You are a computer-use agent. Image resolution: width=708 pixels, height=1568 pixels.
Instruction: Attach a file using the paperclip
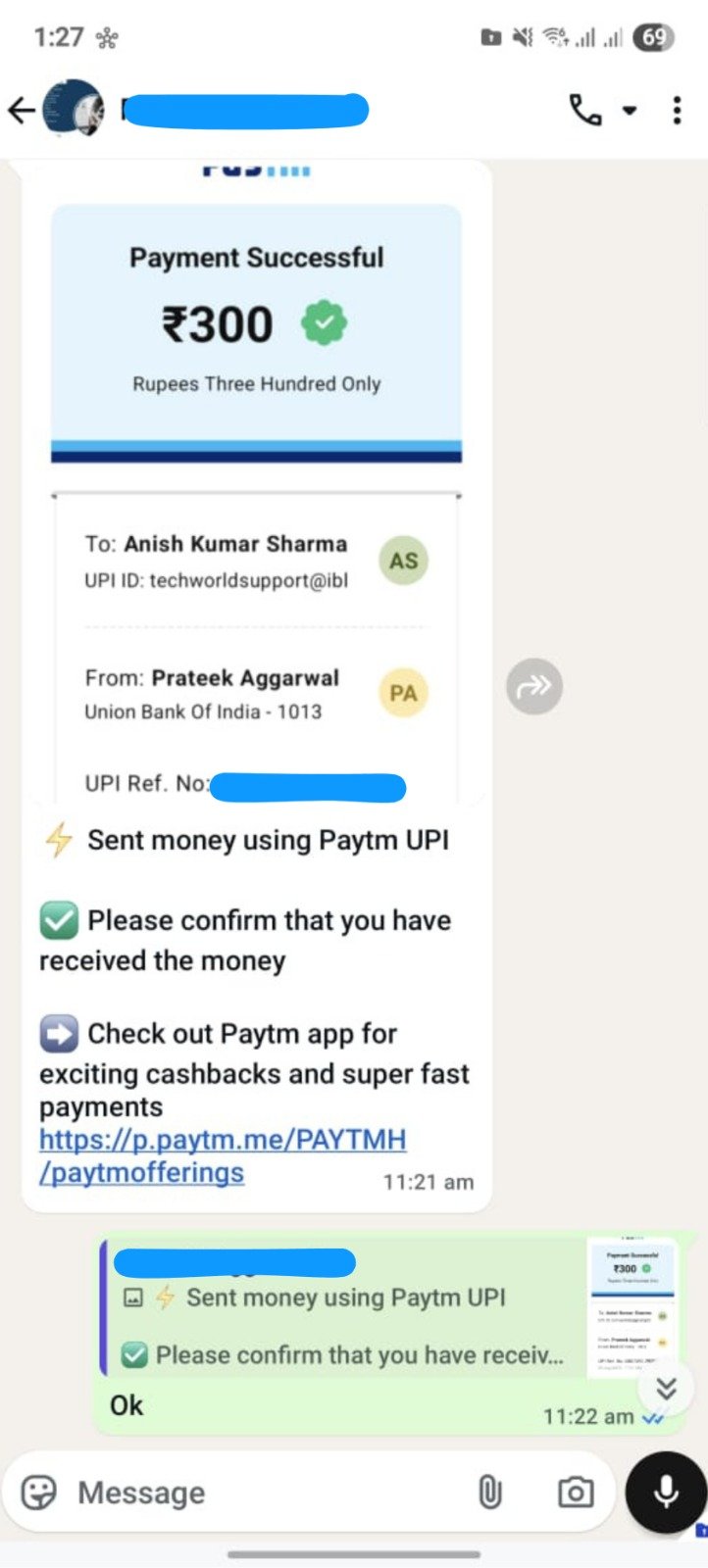tap(490, 1493)
